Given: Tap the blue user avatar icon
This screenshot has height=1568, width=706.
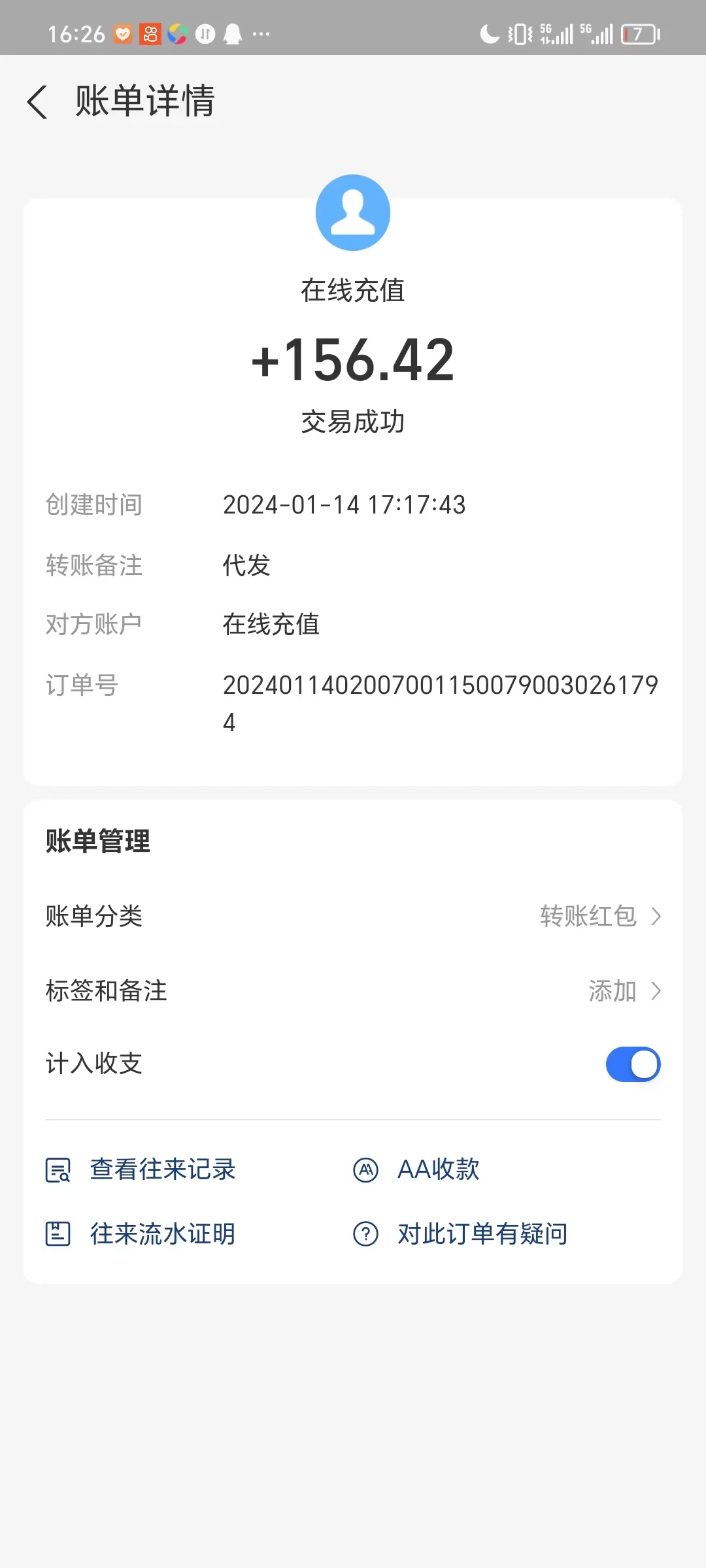Looking at the screenshot, I should pyautogui.click(x=353, y=212).
